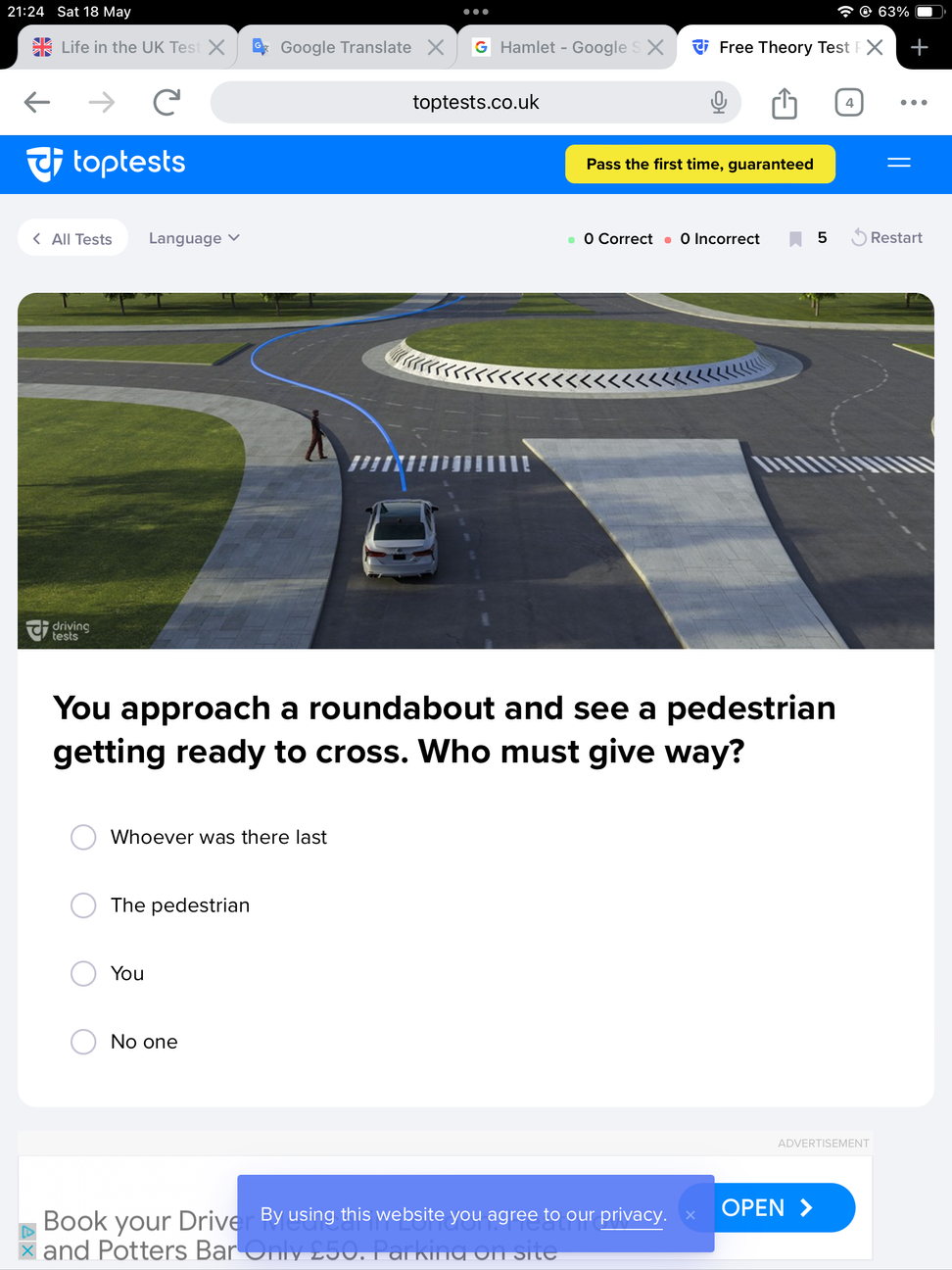
Task: Bookmark this question
Action: pyautogui.click(x=795, y=239)
